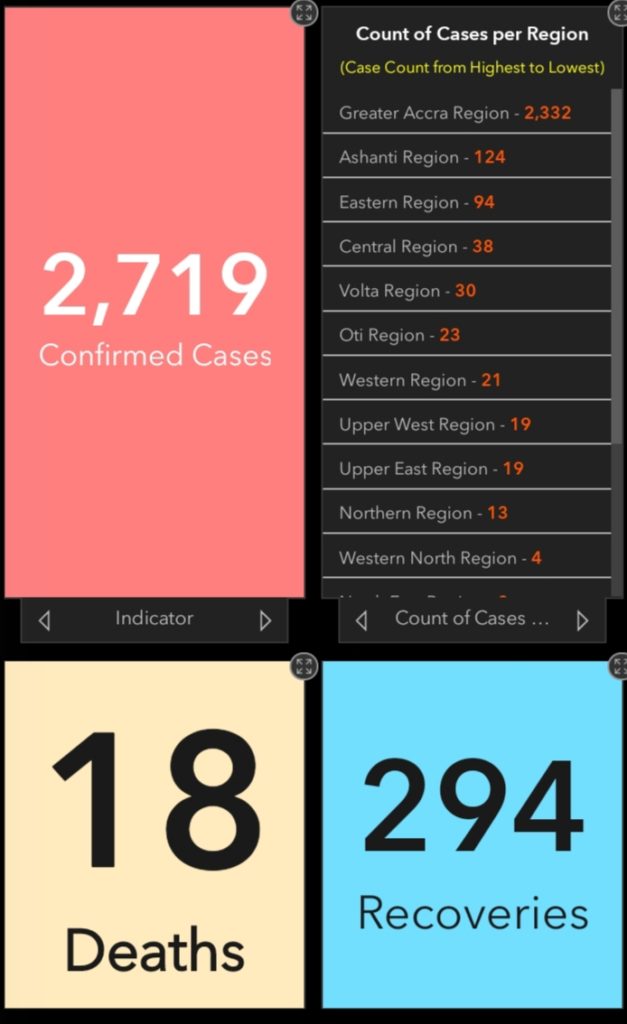This screenshot has width=627, height=1024.
Task: Expand the Deaths panel to fullscreen
Action: (x=304, y=666)
